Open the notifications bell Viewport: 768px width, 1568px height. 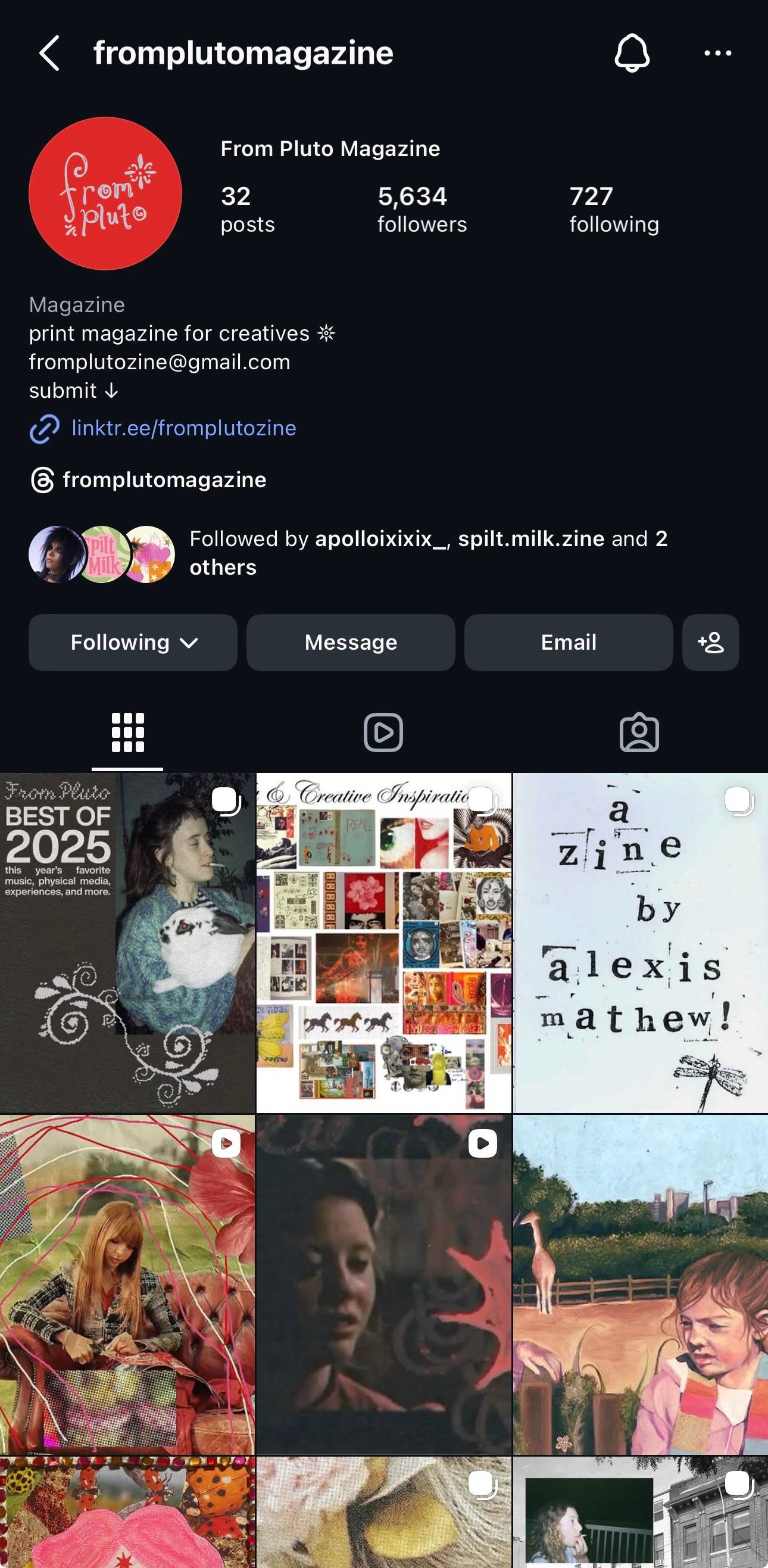[x=632, y=53]
